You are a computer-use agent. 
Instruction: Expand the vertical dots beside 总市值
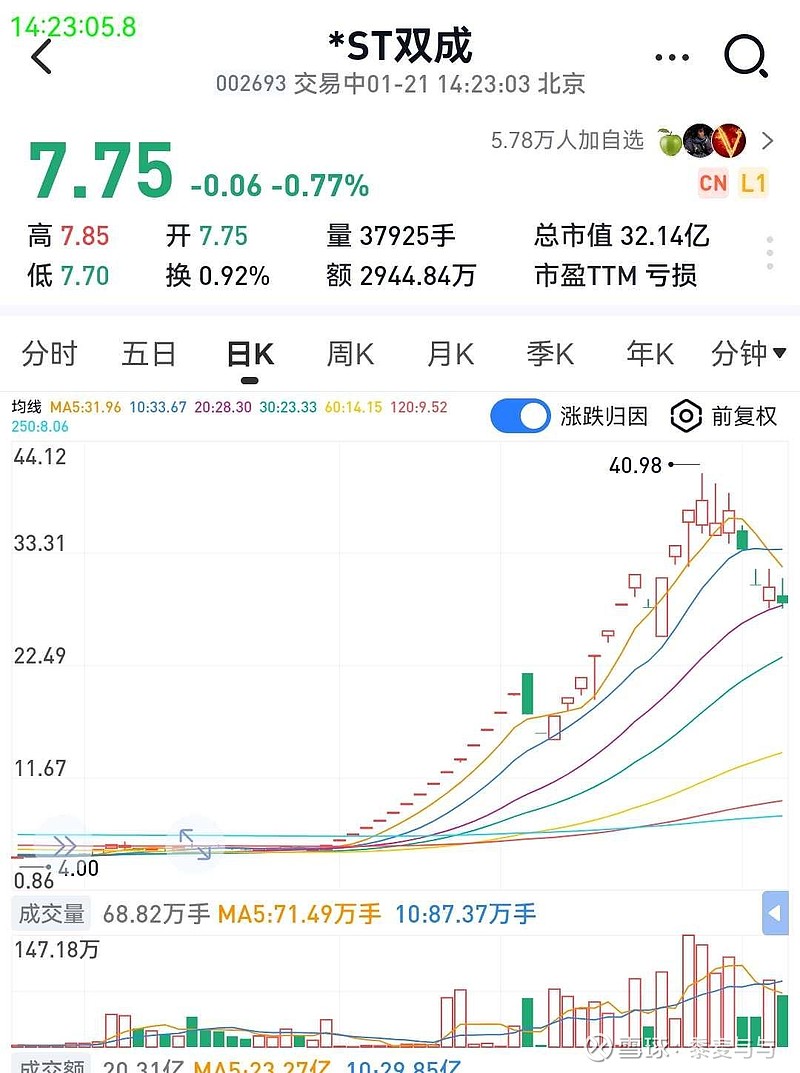pyautogui.click(x=768, y=250)
